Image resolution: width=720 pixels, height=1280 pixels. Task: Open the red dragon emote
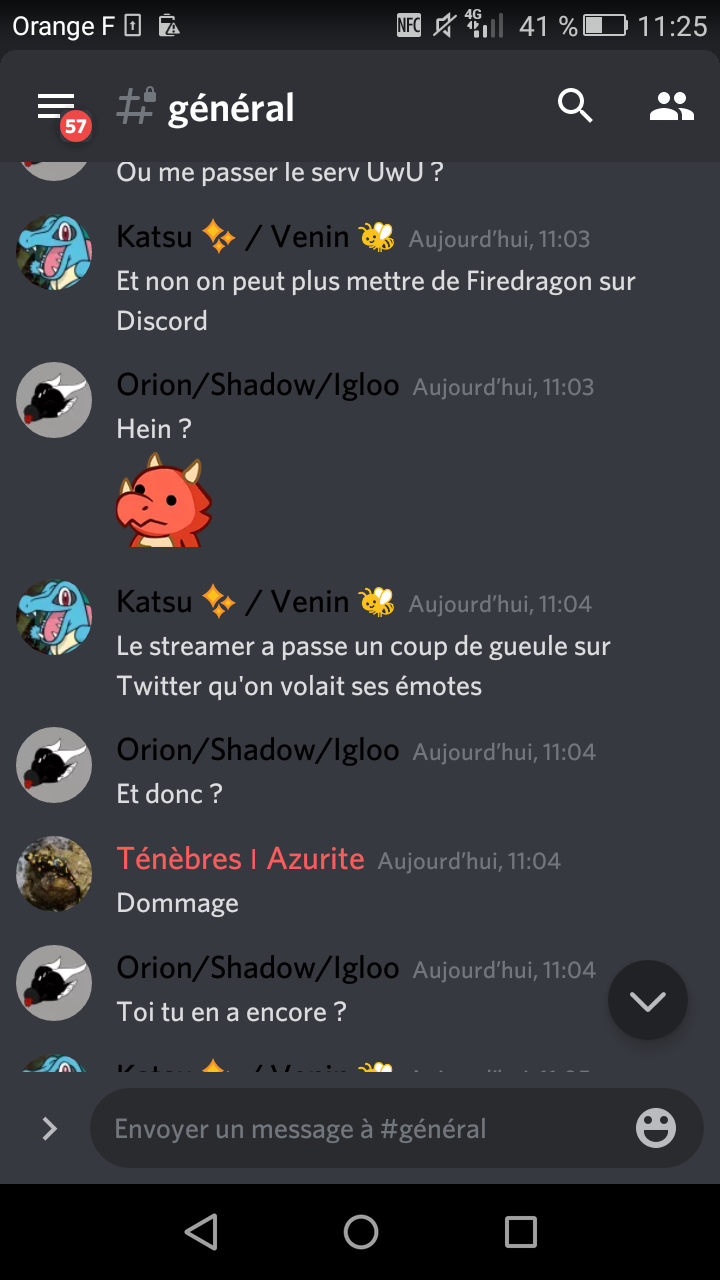pos(163,500)
